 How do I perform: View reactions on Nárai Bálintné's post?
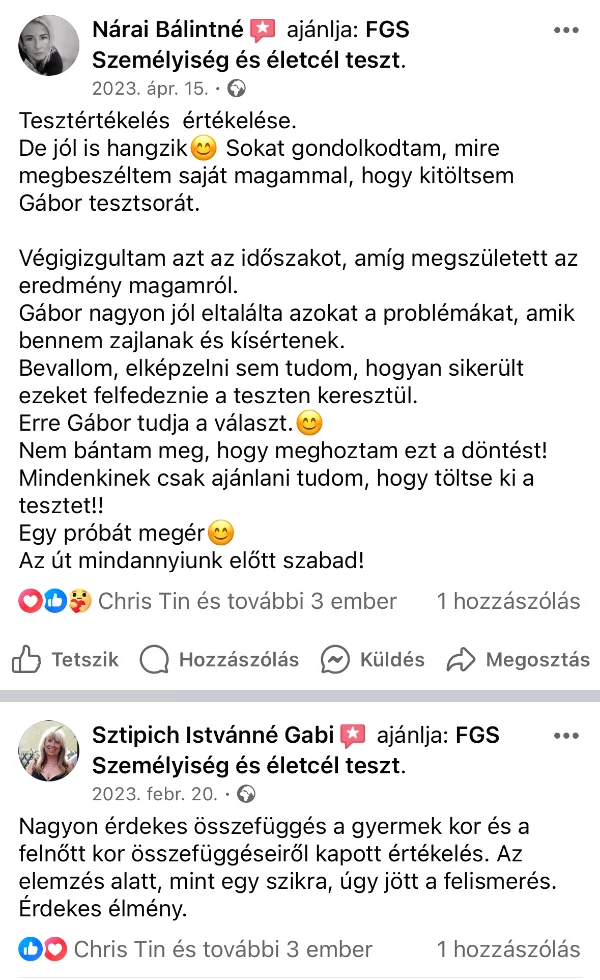coord(208,601)
